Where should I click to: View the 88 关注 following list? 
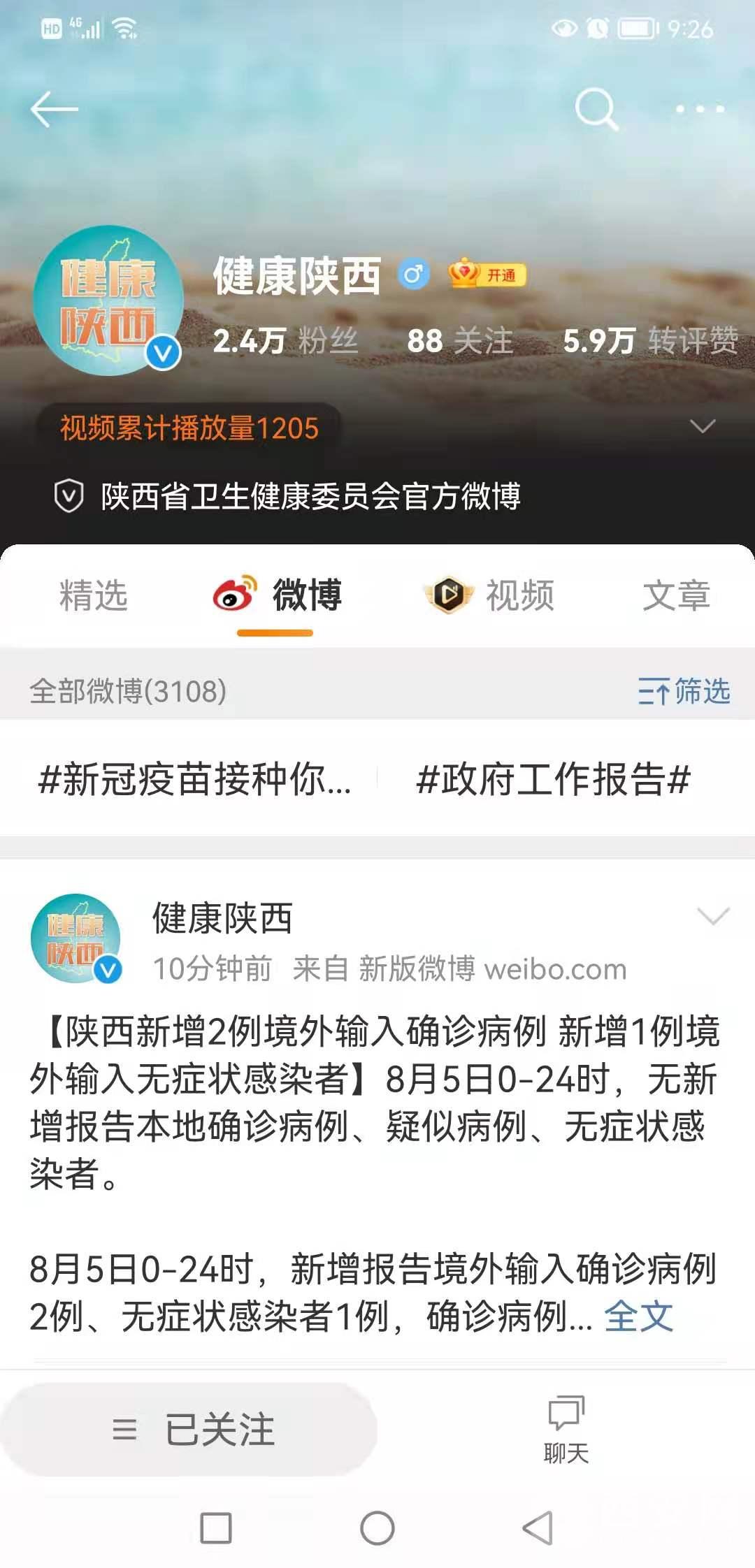tap(460, 341)
